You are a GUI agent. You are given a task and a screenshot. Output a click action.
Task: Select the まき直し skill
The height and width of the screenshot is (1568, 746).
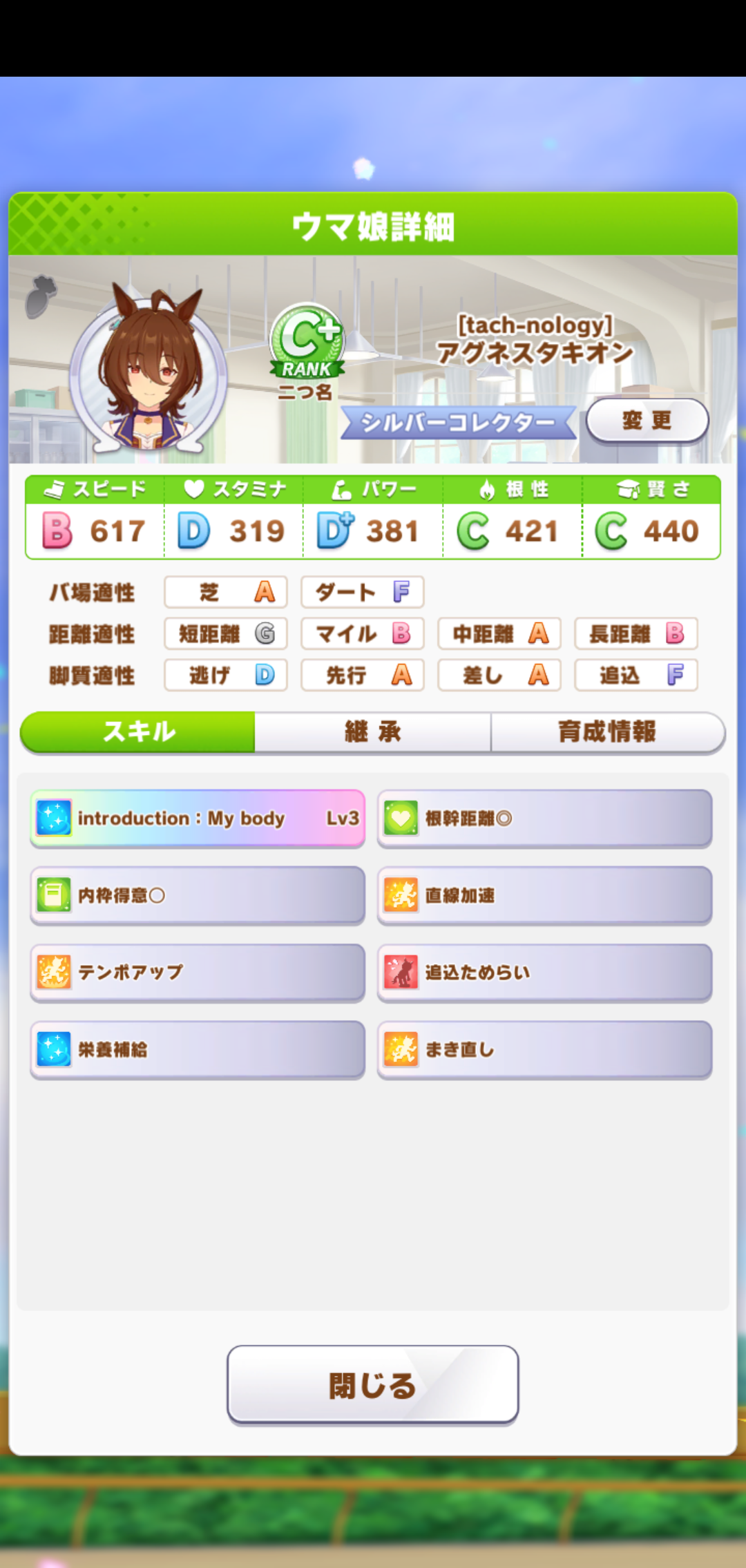coord(544,1050)
